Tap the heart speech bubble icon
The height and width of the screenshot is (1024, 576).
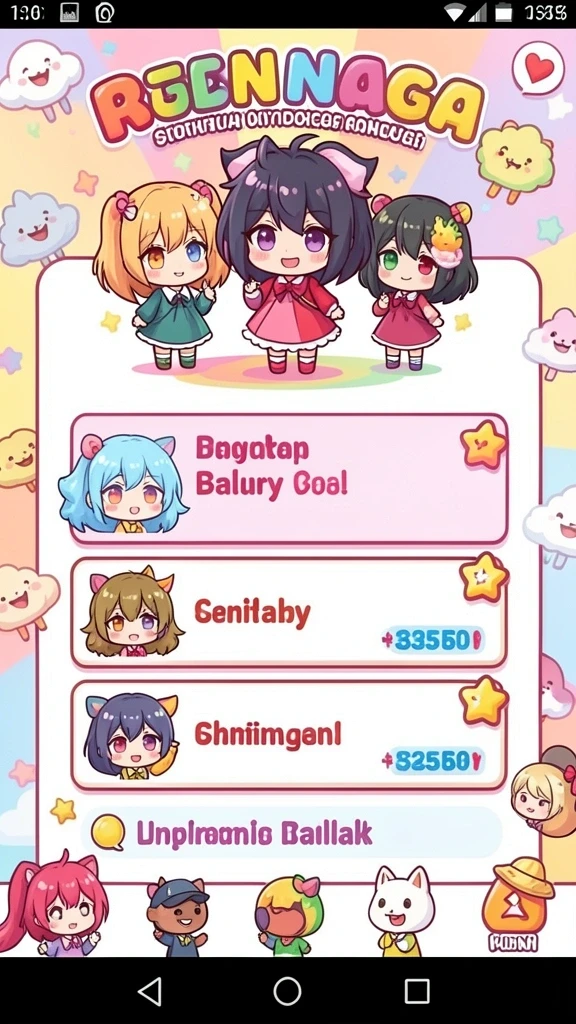click(537, 69)
